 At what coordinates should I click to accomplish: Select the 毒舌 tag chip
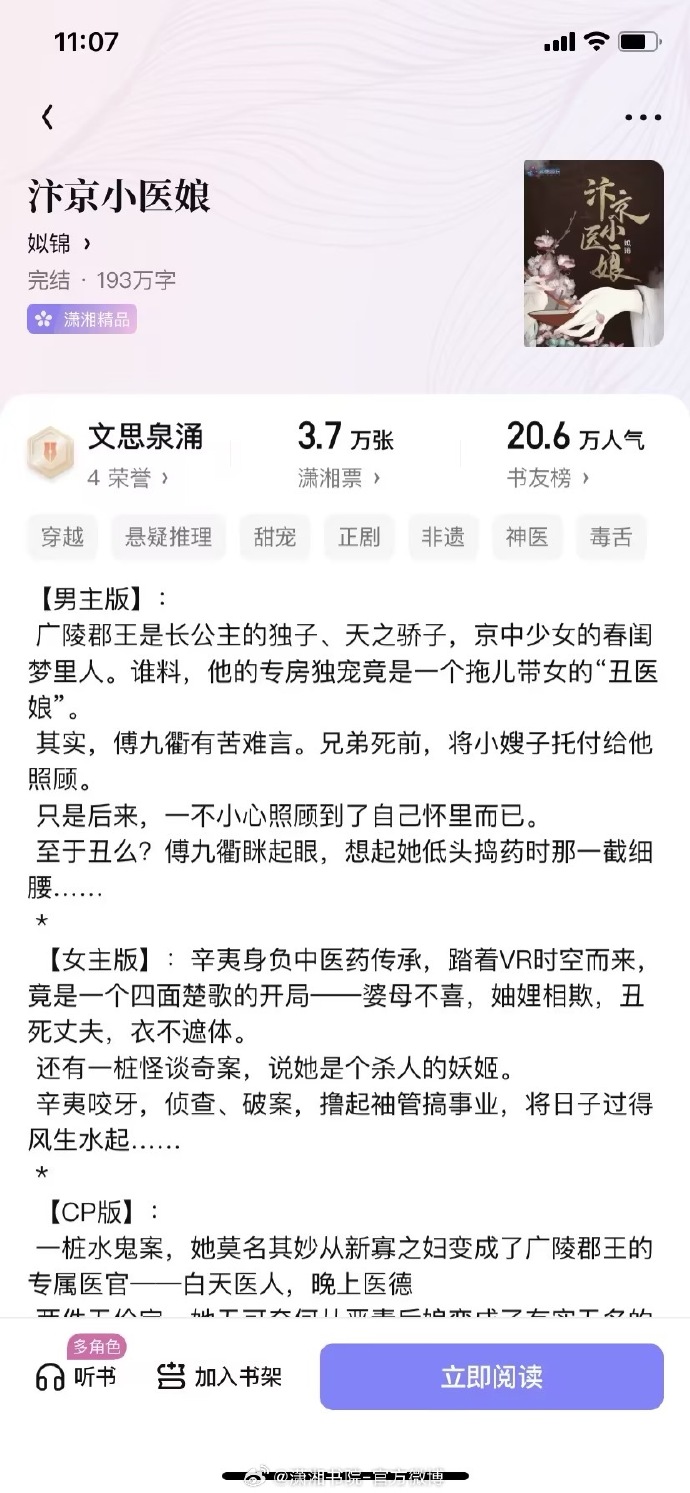(x=611, y=537)
